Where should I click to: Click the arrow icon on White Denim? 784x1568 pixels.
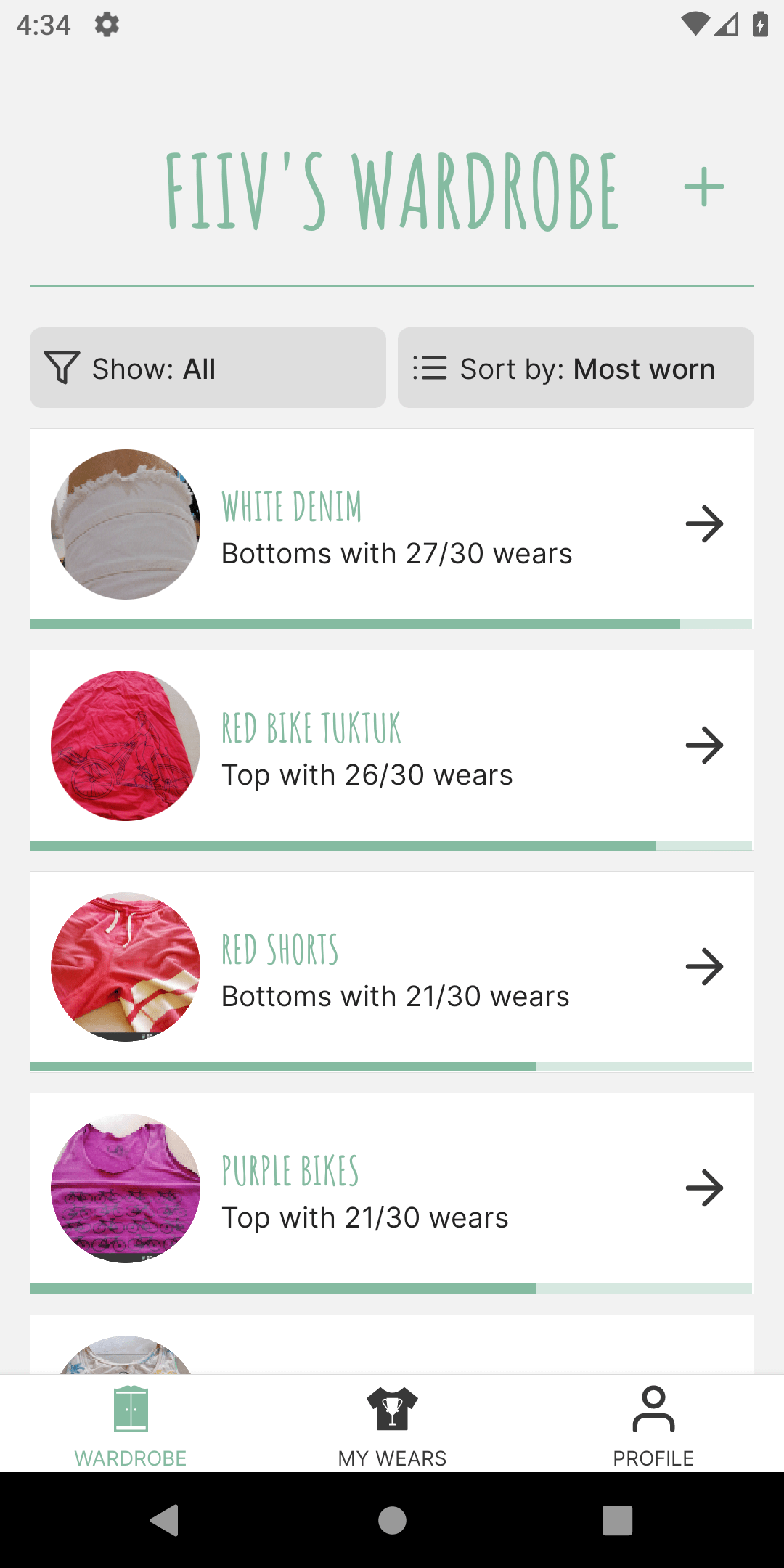click(x=705, y=524)
